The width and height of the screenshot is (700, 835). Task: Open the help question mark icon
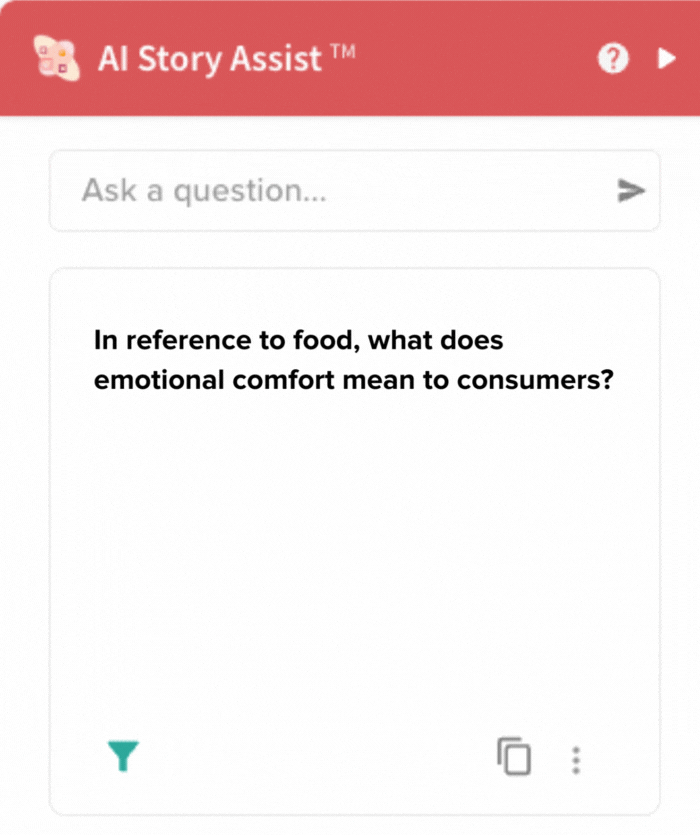[613, 59]
